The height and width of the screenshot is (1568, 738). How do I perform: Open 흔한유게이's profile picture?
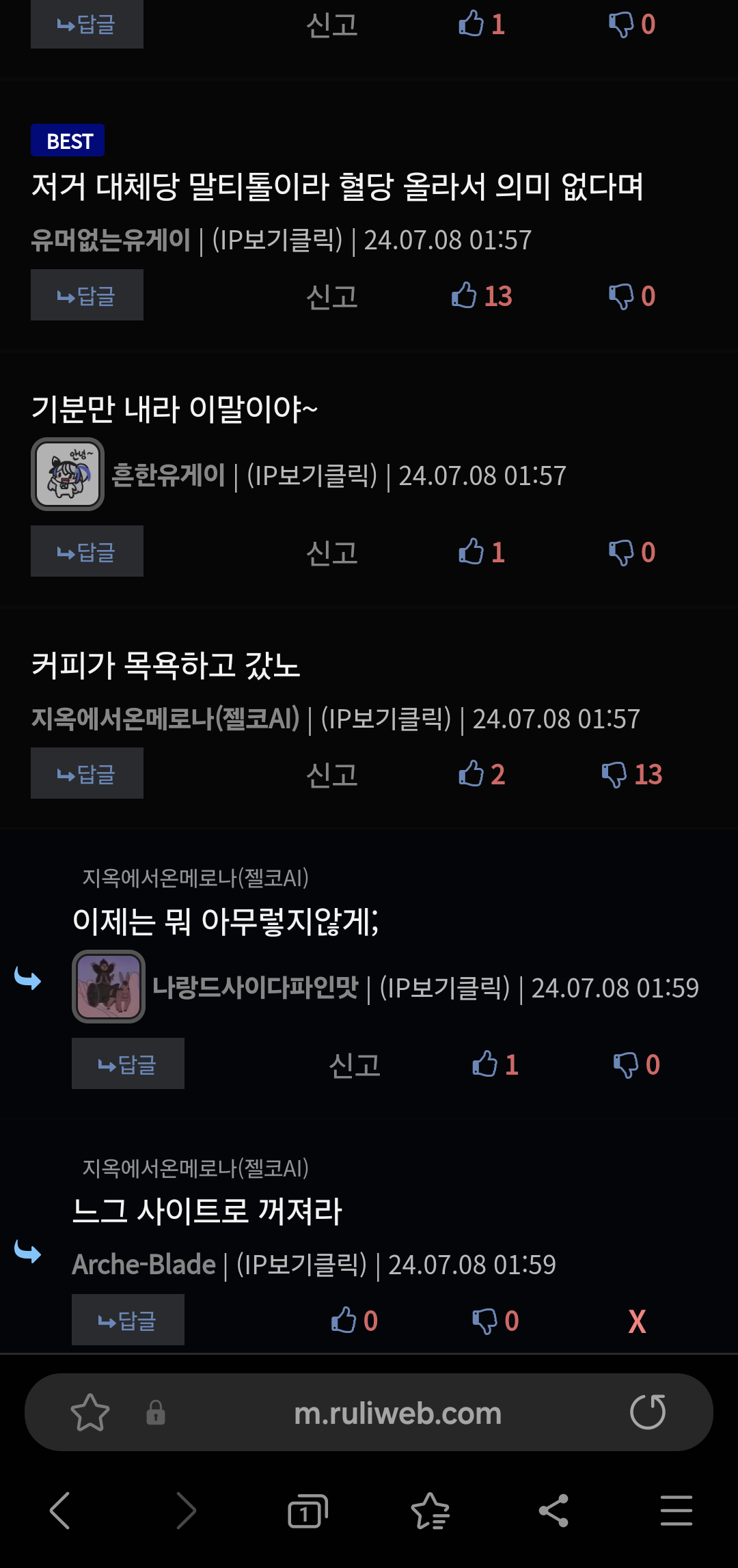(68, 474)
